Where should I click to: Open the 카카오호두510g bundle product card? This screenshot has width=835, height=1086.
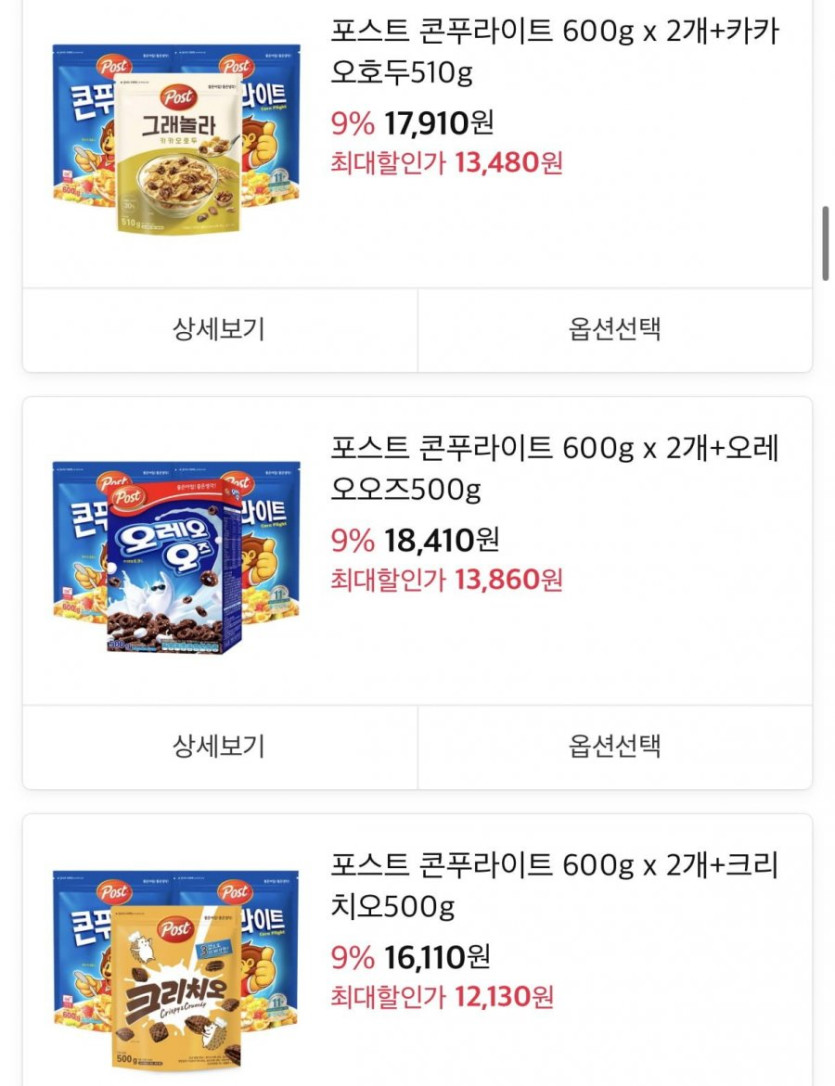554,52
